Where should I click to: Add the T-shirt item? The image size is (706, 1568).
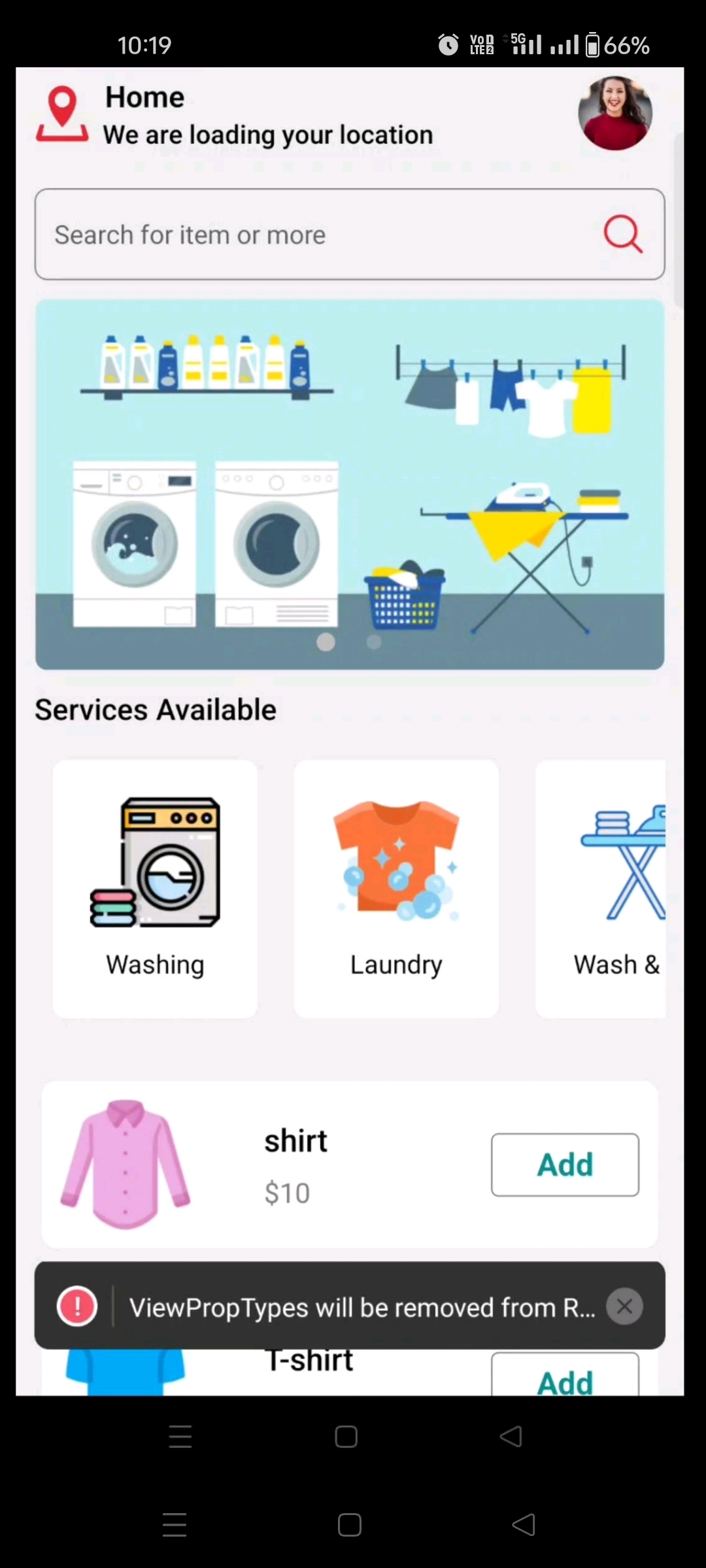(x=565, y=1377)
